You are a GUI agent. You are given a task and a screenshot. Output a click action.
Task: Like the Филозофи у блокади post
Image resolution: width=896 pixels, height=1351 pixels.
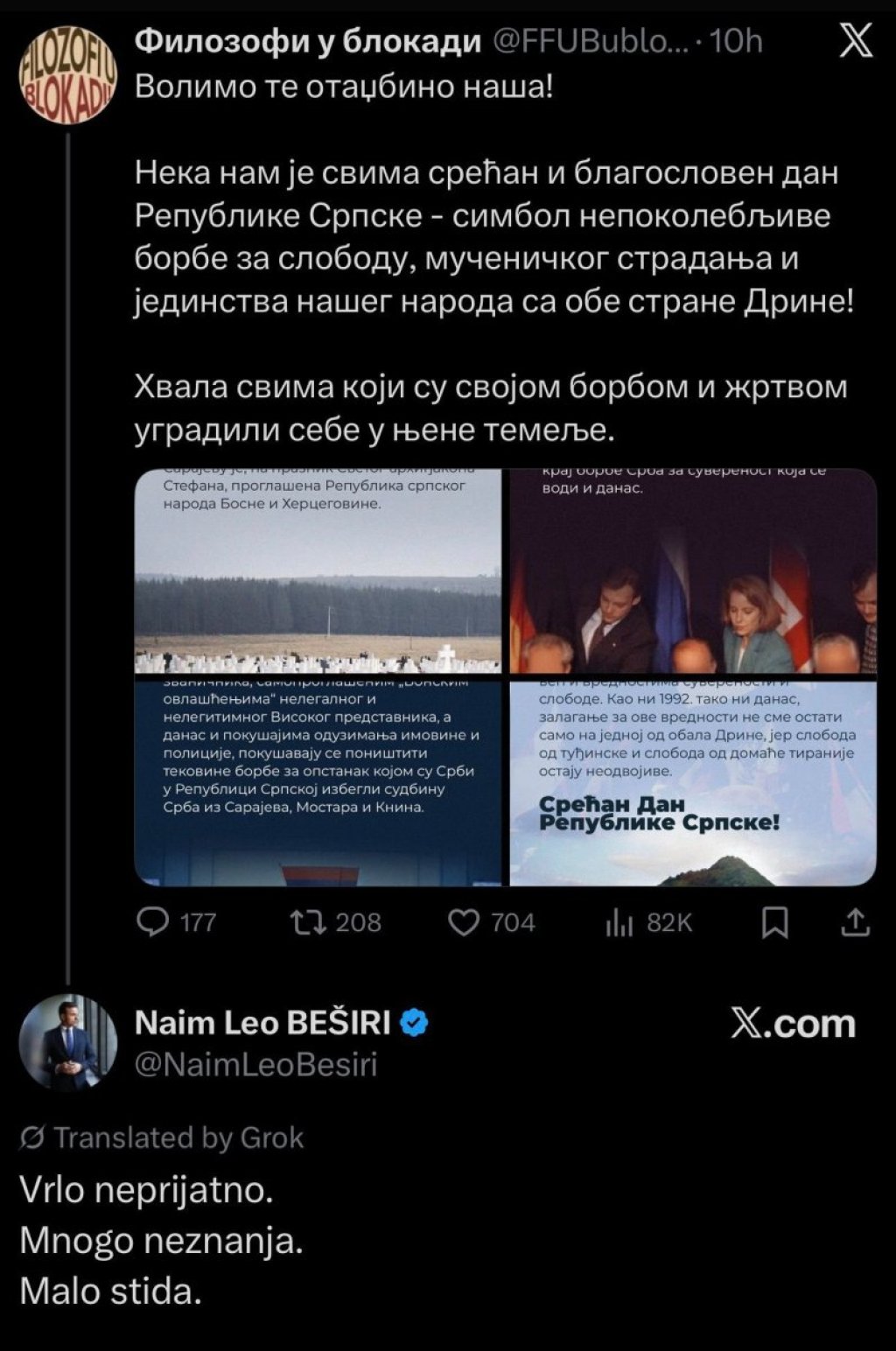pyautogui.click(x=464, y=922)
